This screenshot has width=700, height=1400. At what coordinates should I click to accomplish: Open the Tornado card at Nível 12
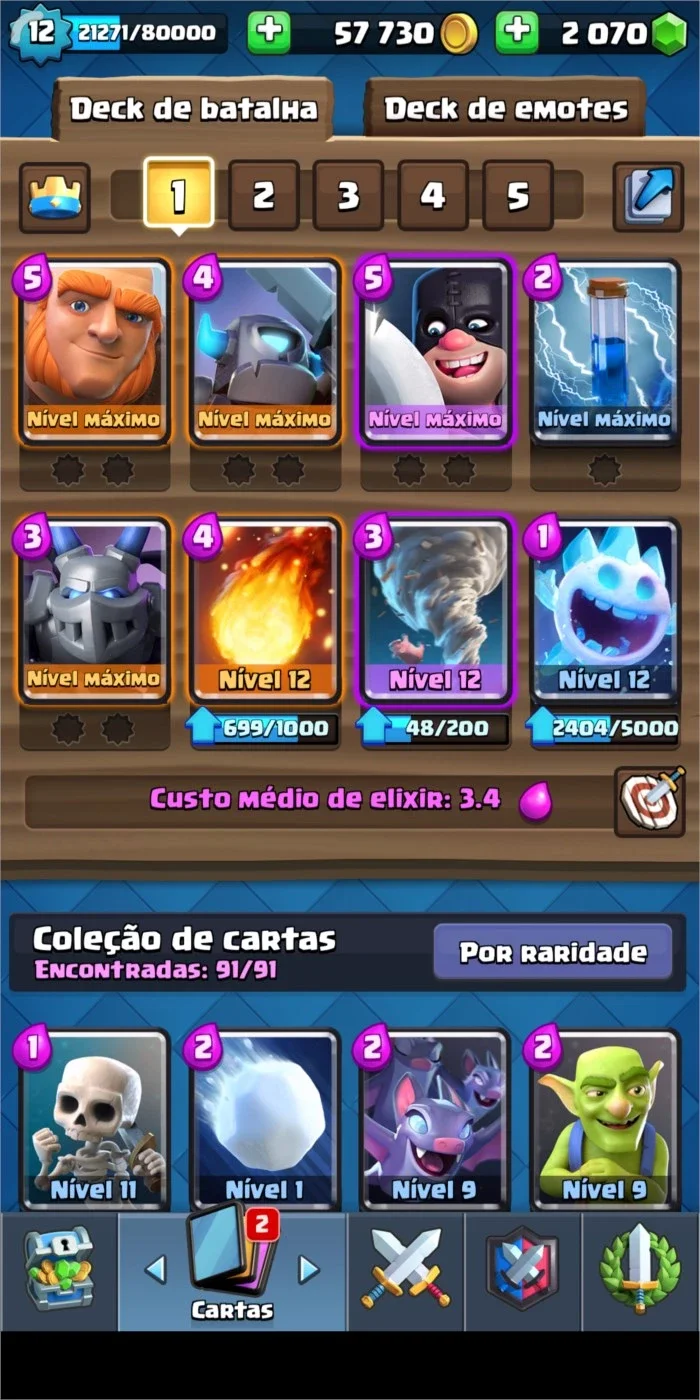tap(435, 609)
